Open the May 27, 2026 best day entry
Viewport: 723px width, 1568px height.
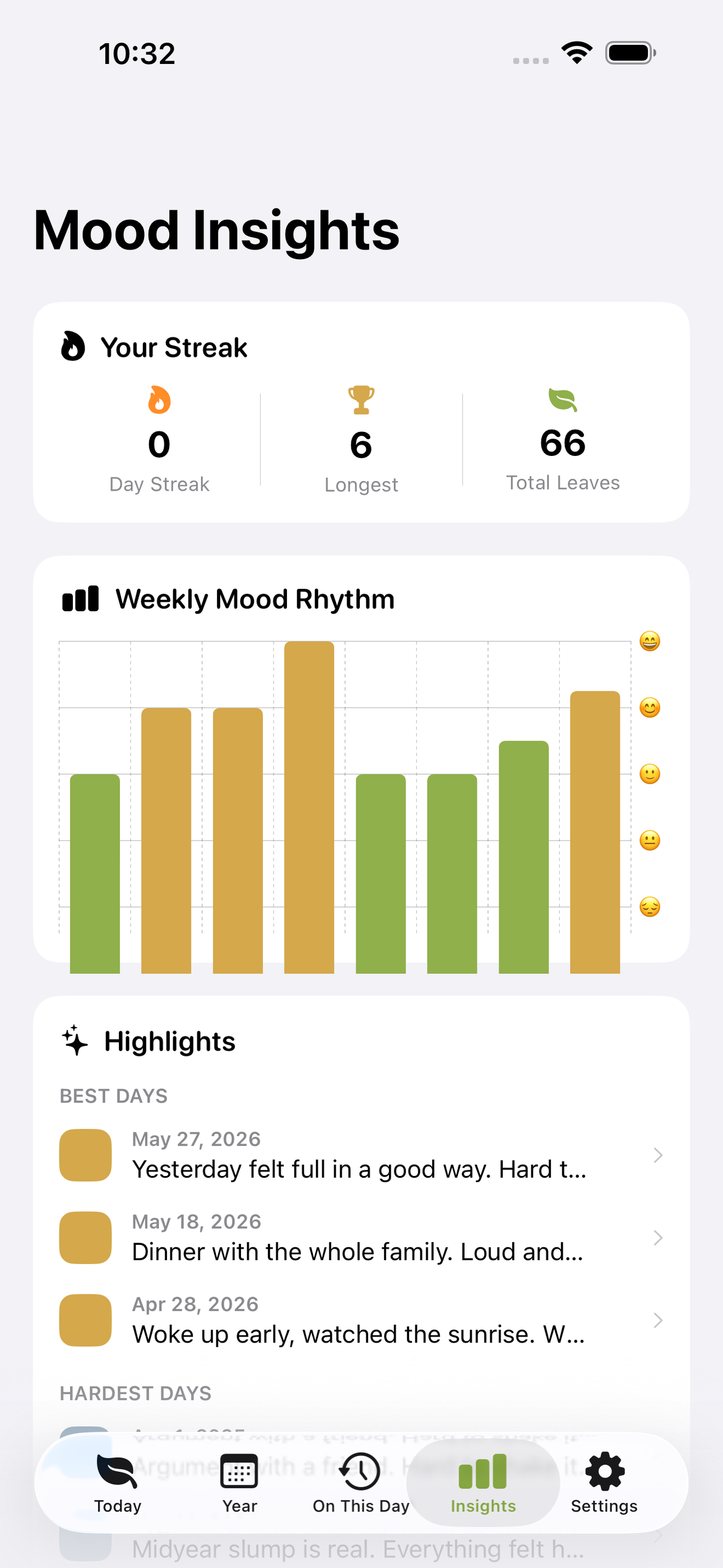[x=361, y=1155]
